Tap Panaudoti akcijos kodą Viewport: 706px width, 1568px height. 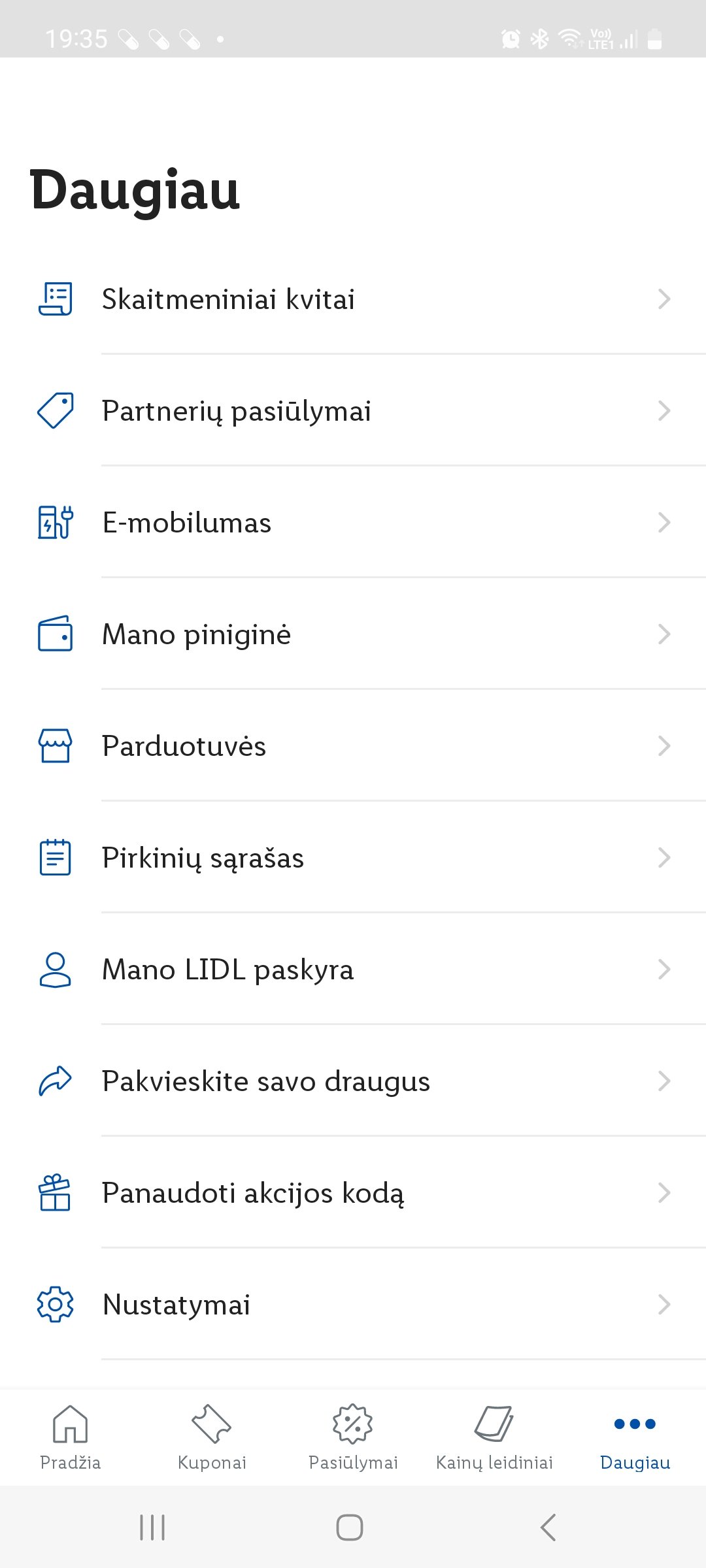pyautogui.click(x=353, y=1193)
